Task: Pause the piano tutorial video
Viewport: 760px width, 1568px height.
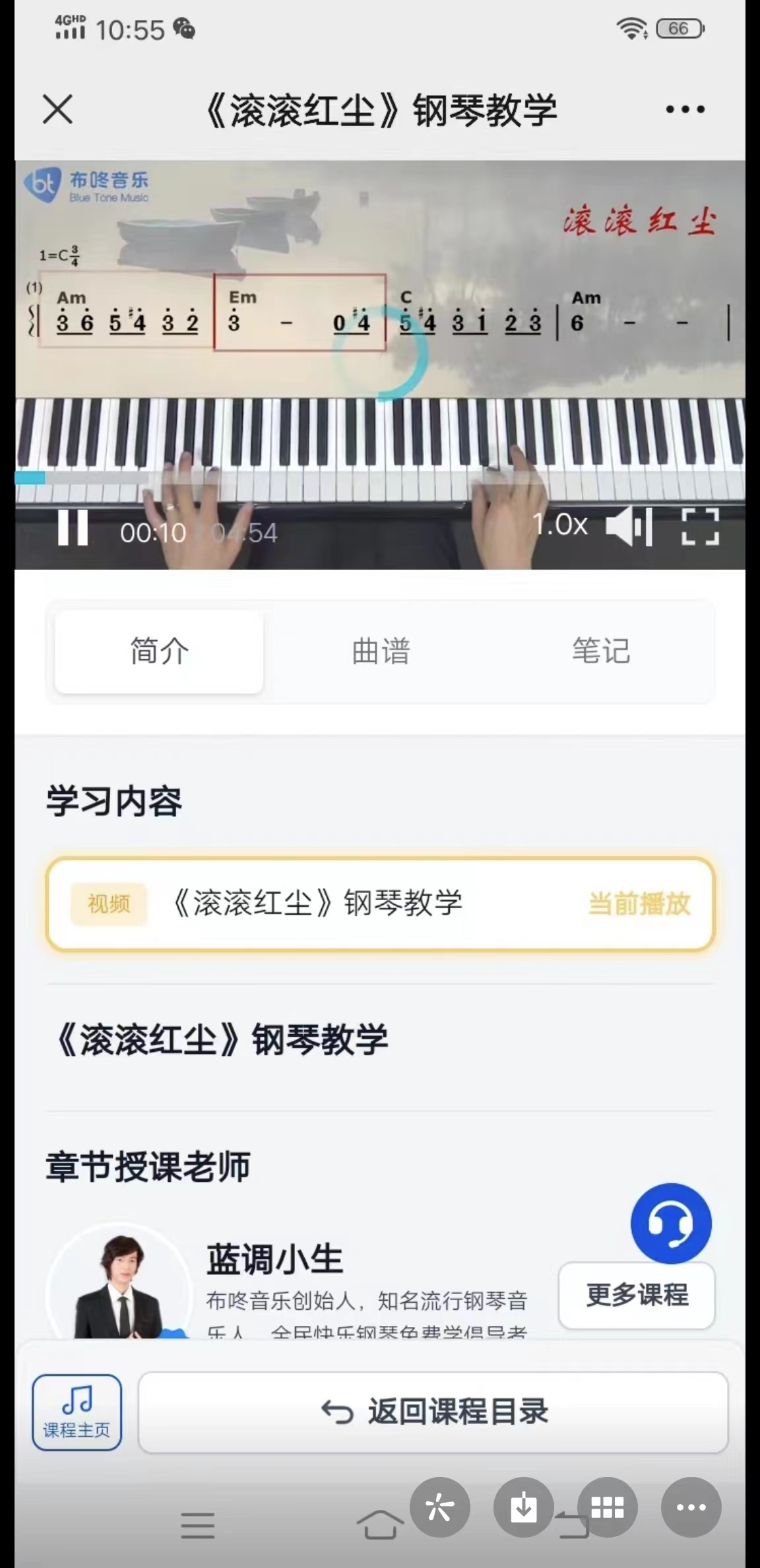Action: [73, 528]
